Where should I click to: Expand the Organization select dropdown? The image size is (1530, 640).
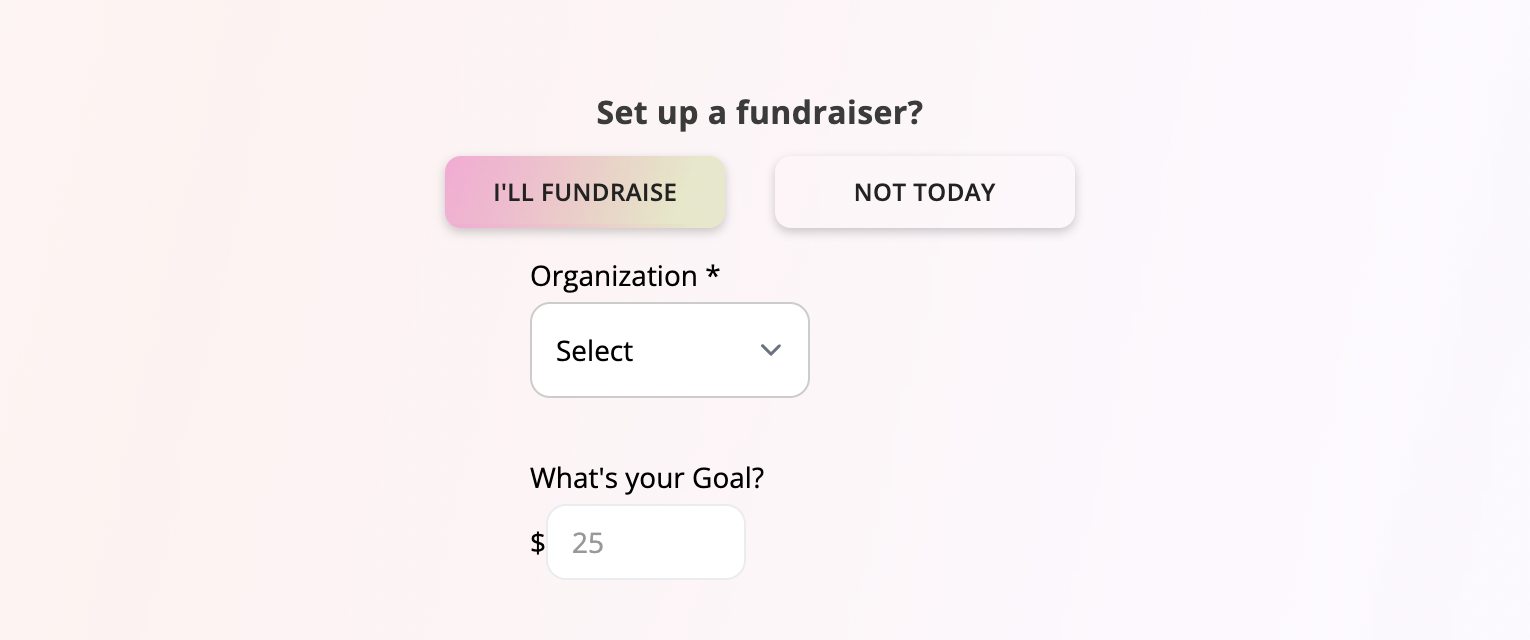669,350
